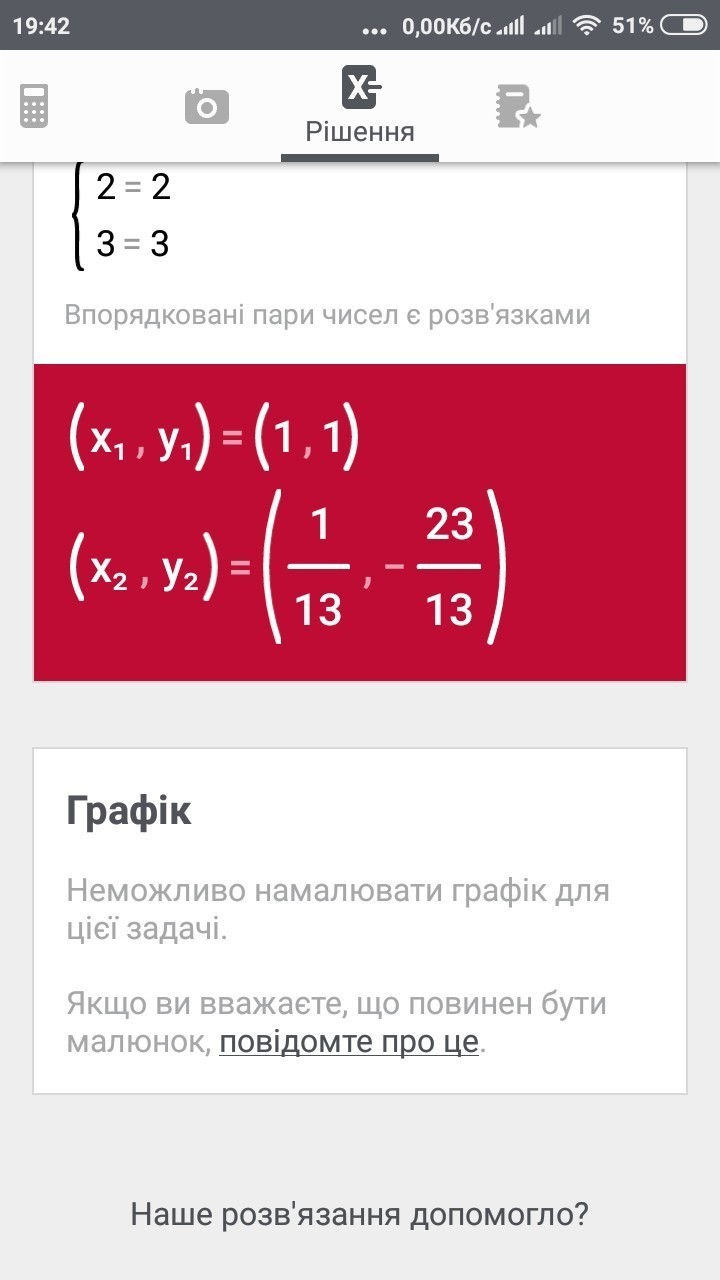The height and width of the screenshot is (1280, 720).
Task: Select the Рішення tab
Action: click(x=360, y=106)
